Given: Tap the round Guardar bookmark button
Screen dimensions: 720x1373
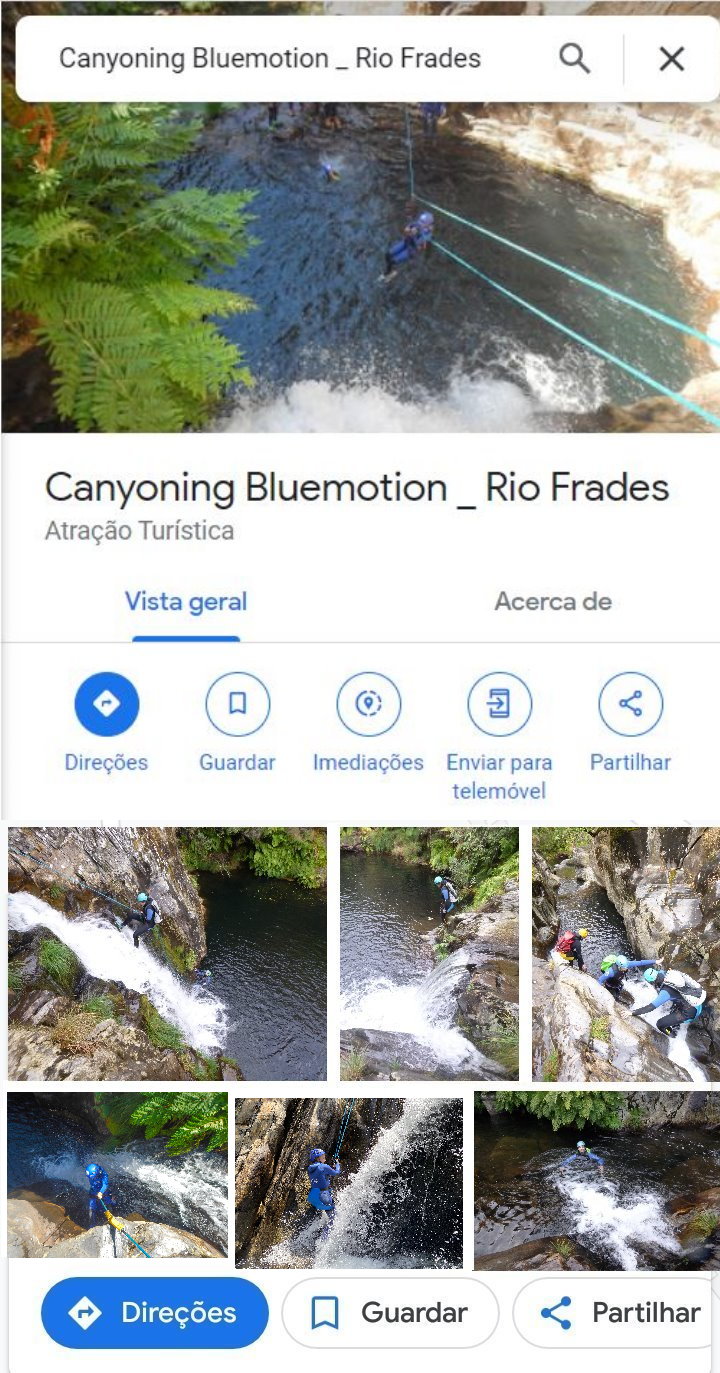Looking at the screenshot, I should pos(237,704).
